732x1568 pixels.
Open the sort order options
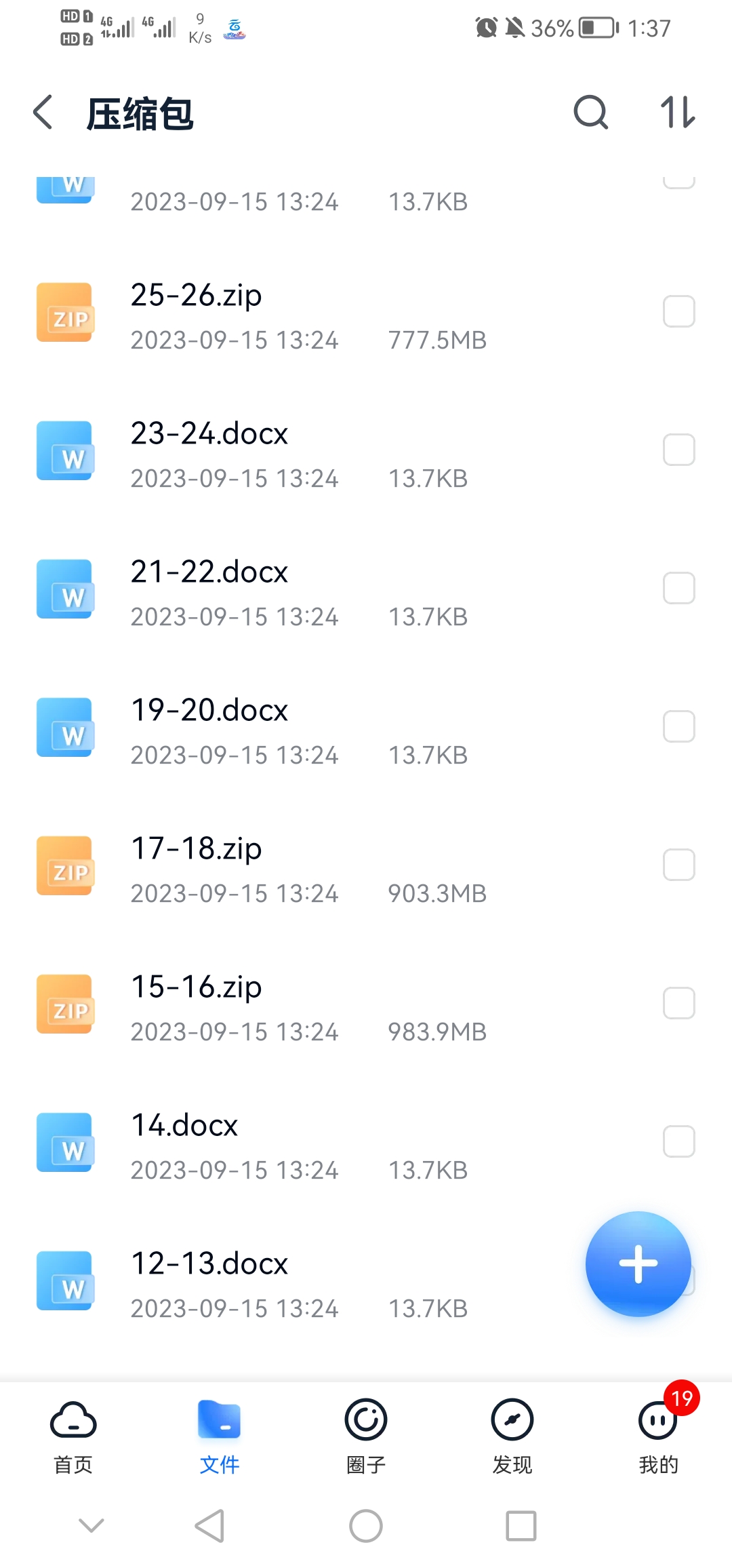pos(678,113)
